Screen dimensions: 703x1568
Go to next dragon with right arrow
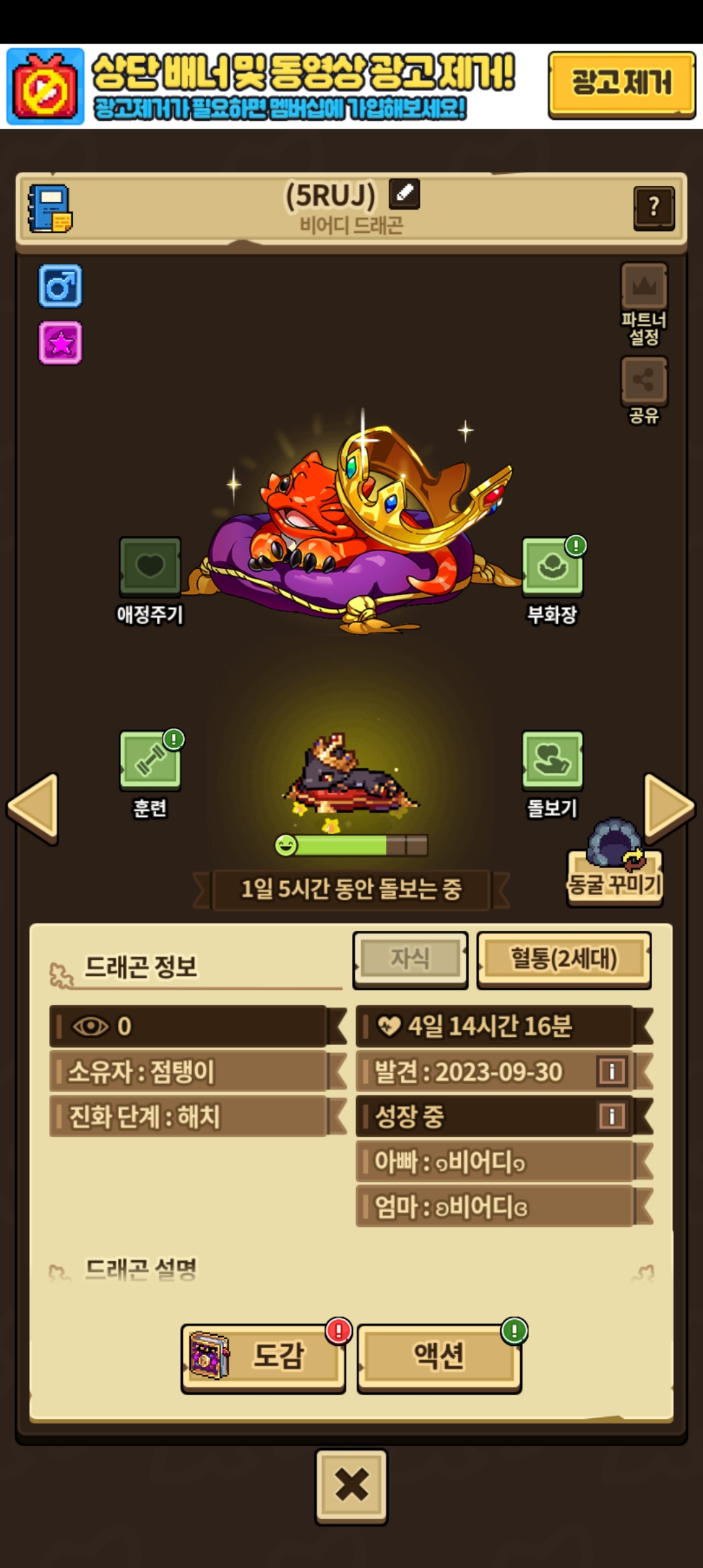point(669,808)
